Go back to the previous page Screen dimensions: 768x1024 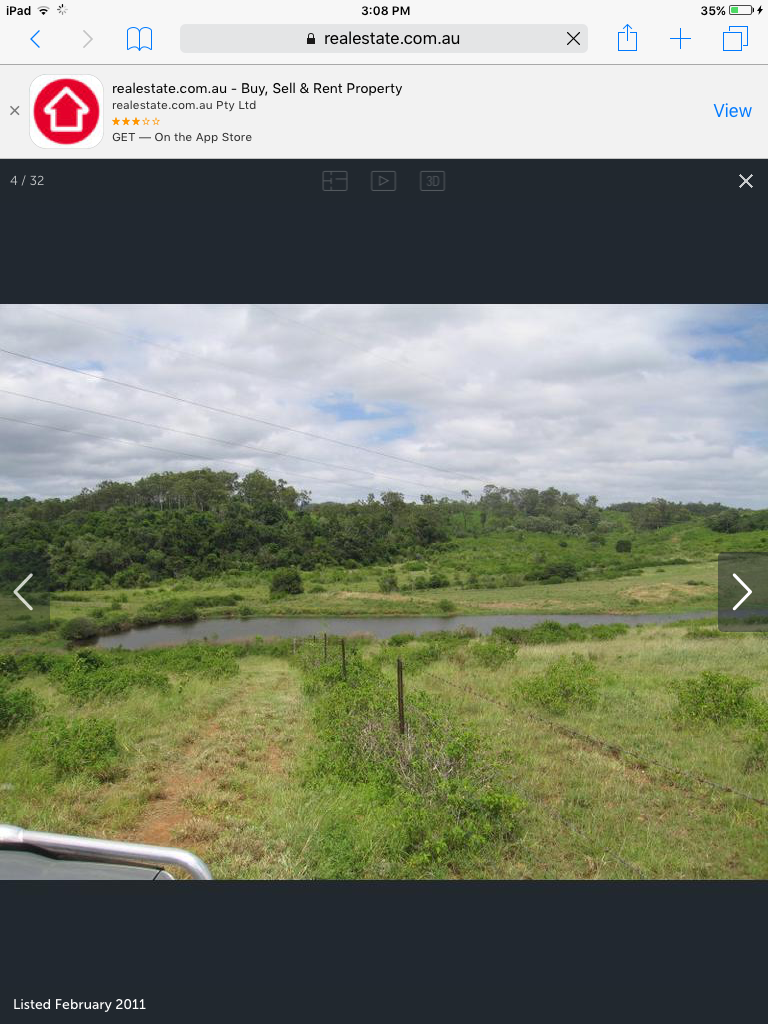pos(35,39)
